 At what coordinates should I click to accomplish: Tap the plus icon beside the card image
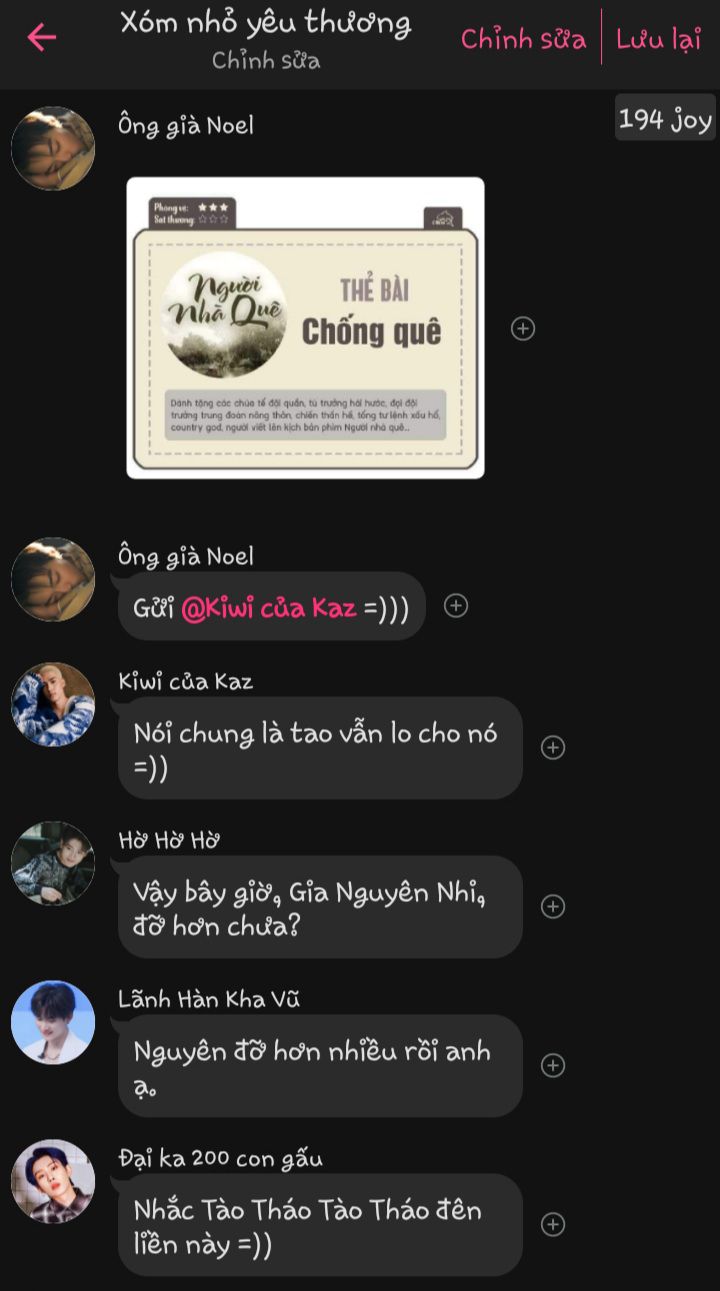[523, 328]
